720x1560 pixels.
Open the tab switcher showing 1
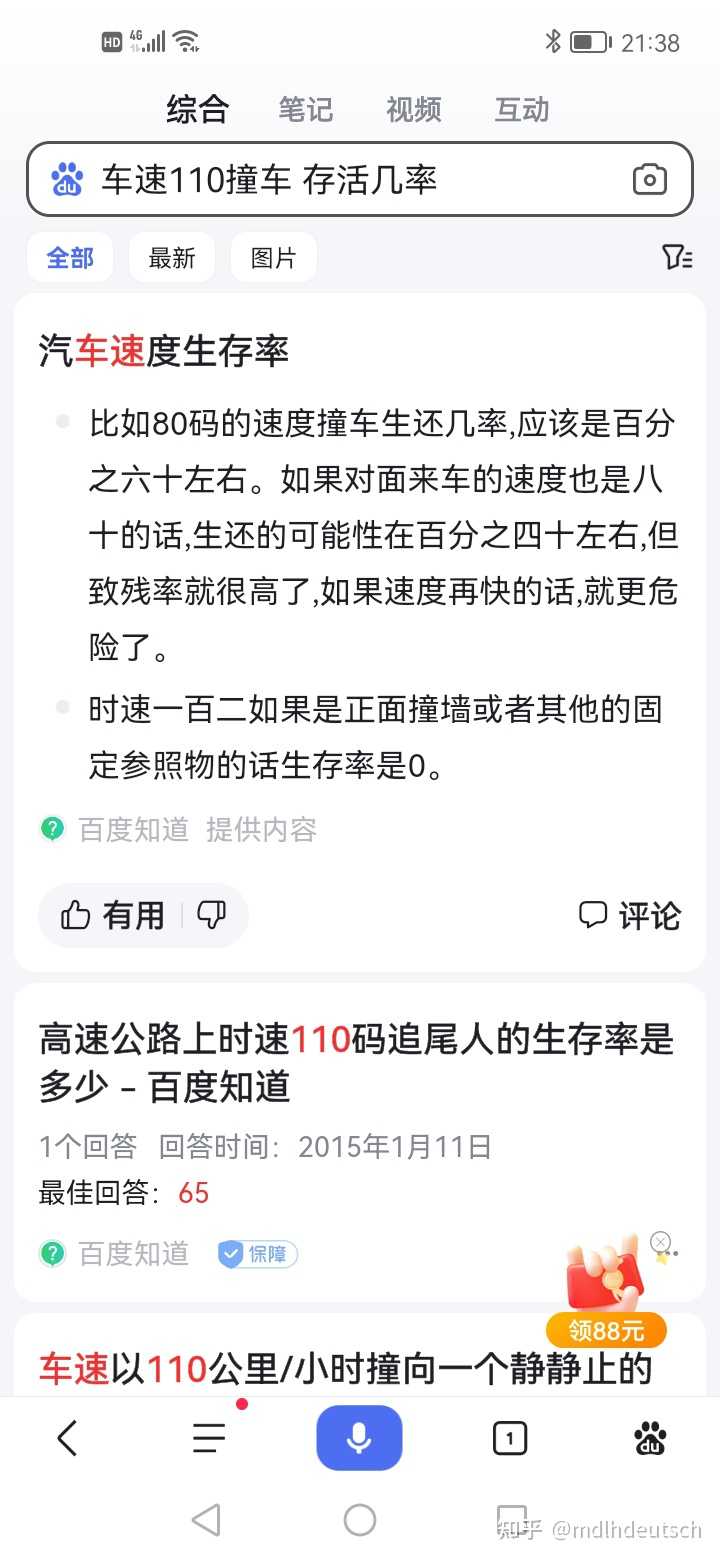click(510, 1438)
